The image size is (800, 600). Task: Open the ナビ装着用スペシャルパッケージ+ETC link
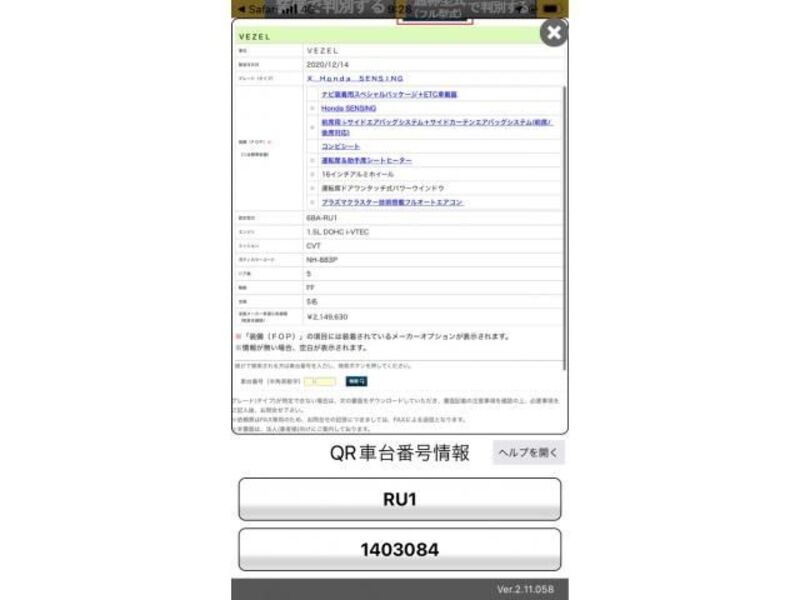388,94
